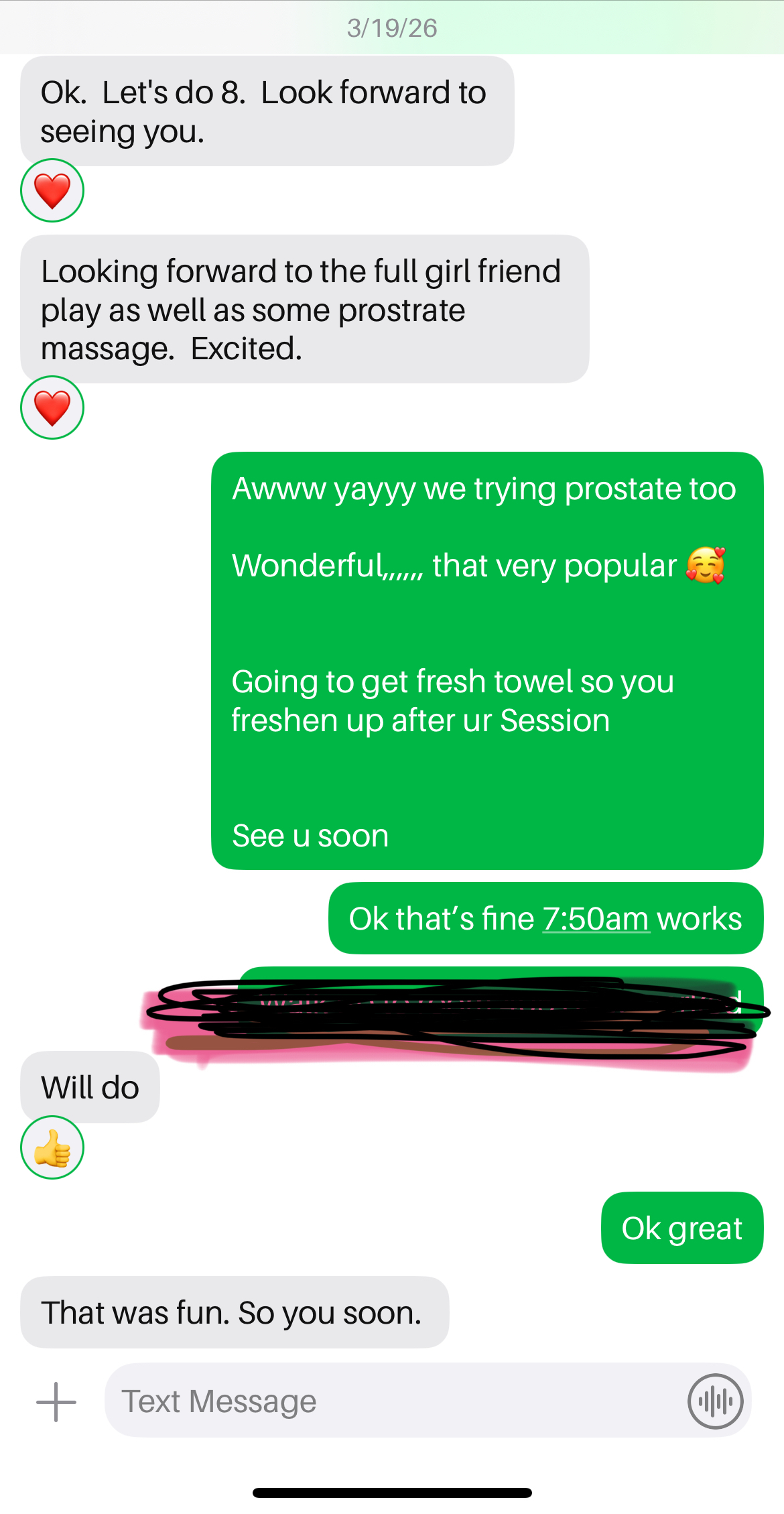Image resolution: width=784 pixels, height=1514 pixels.
Task: Open the plus attachment menu
Action: tap(56, 1401)
